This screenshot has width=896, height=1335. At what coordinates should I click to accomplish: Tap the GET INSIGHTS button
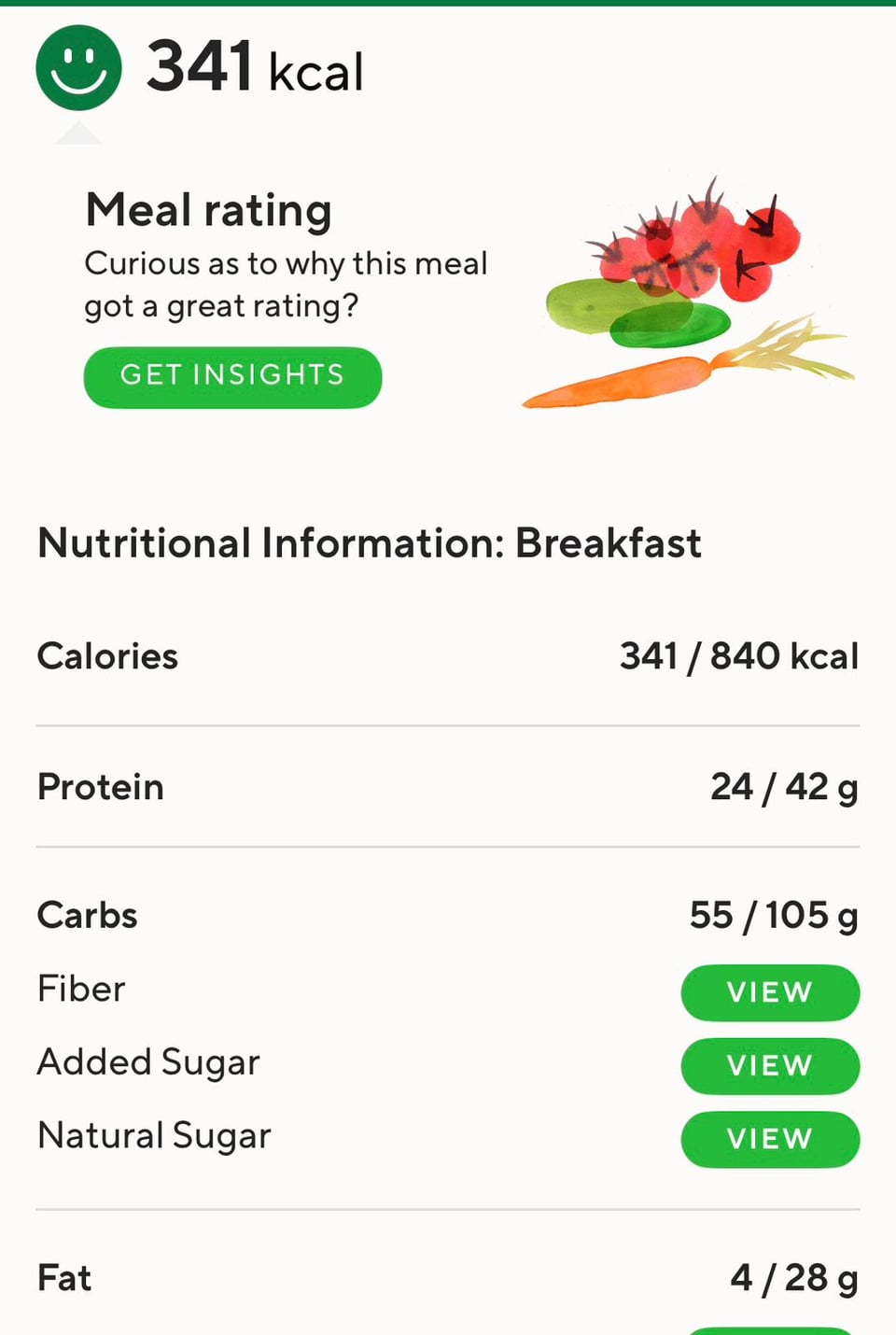coord(232,376)
